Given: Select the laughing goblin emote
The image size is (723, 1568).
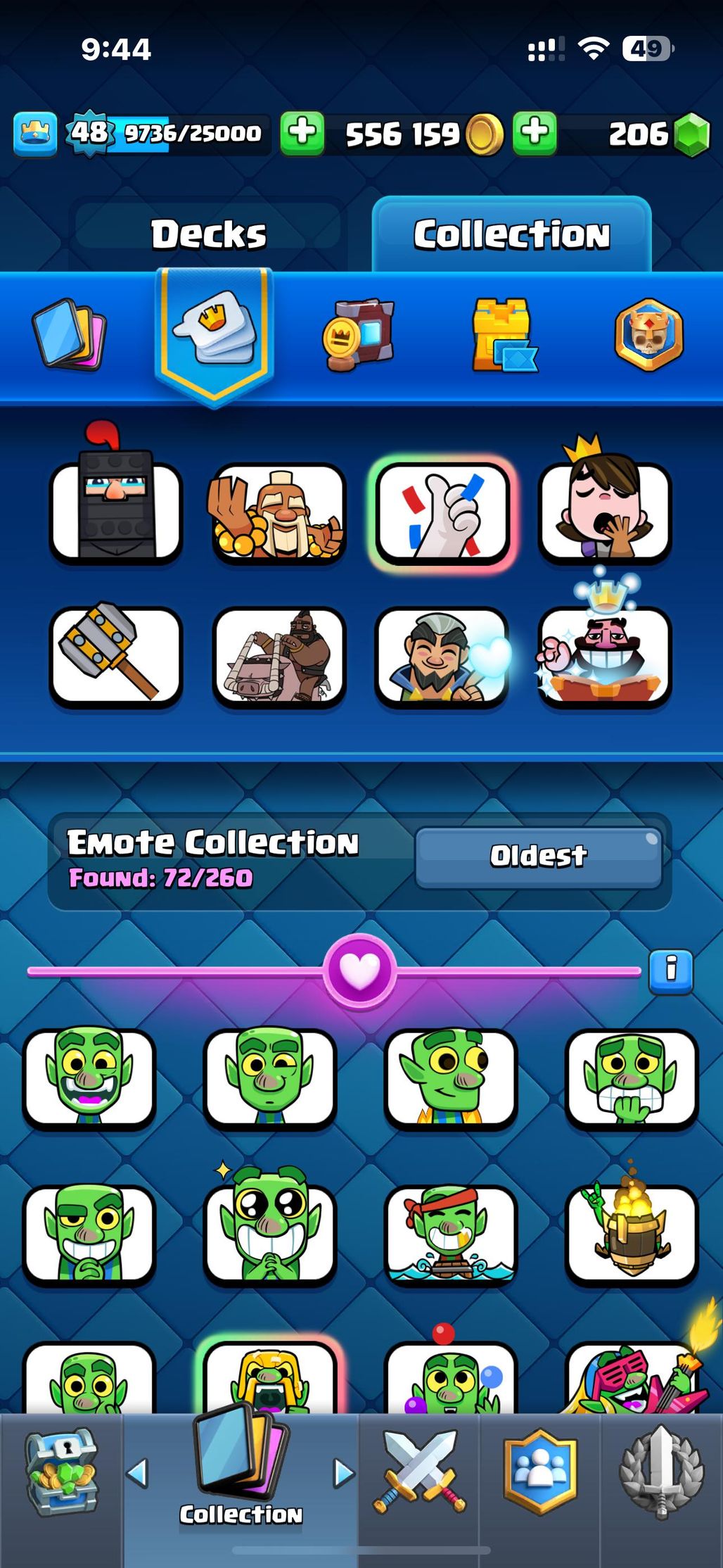Looking at the screenshot, I should pyautogui.click(x=89, y=1076).
